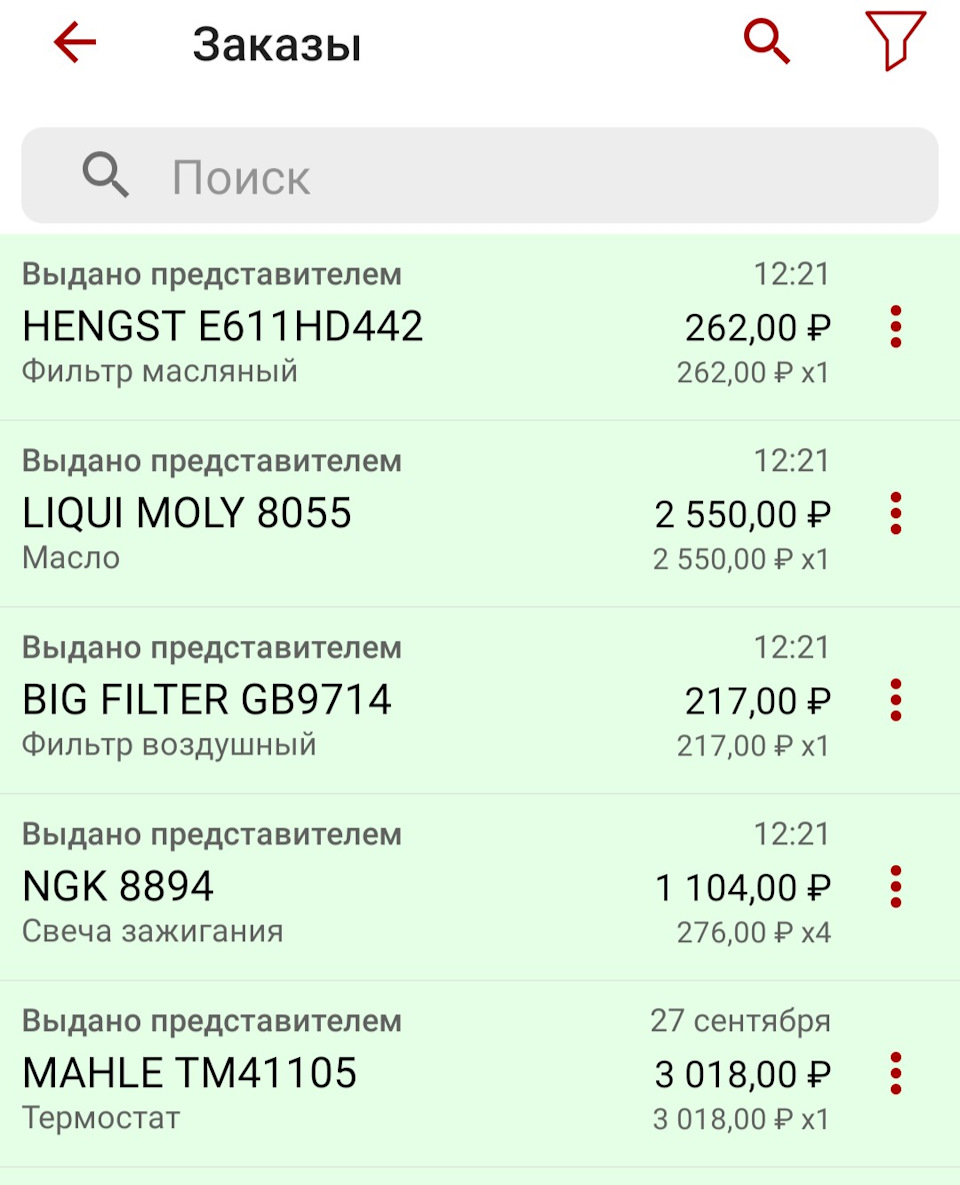Image resolution: width=960 pixels, height=1185 pixels.
Task: Open the kebab menu for MAHLE TM41105
Action: tap(895, 1073)
